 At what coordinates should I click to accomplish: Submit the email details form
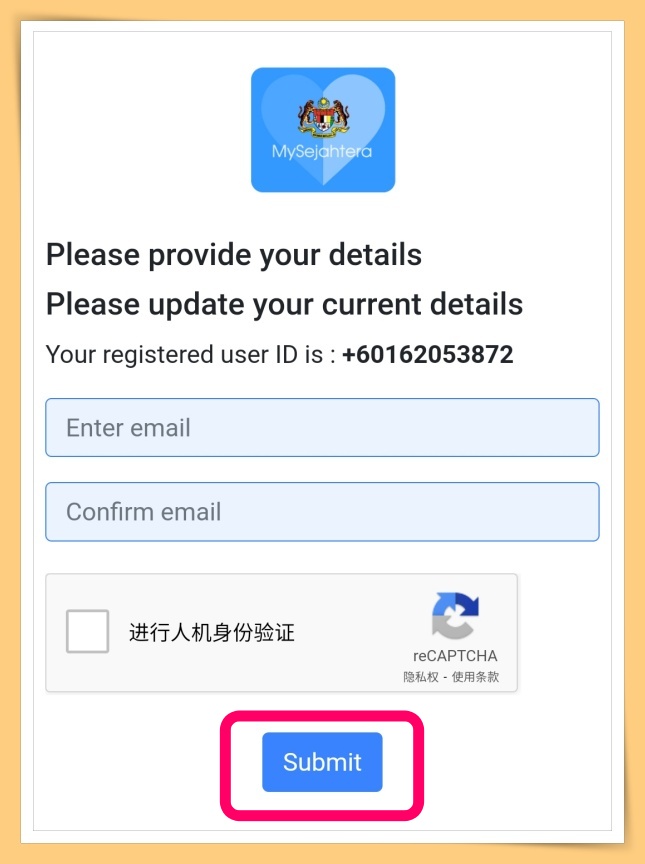(x=322, y=762)
